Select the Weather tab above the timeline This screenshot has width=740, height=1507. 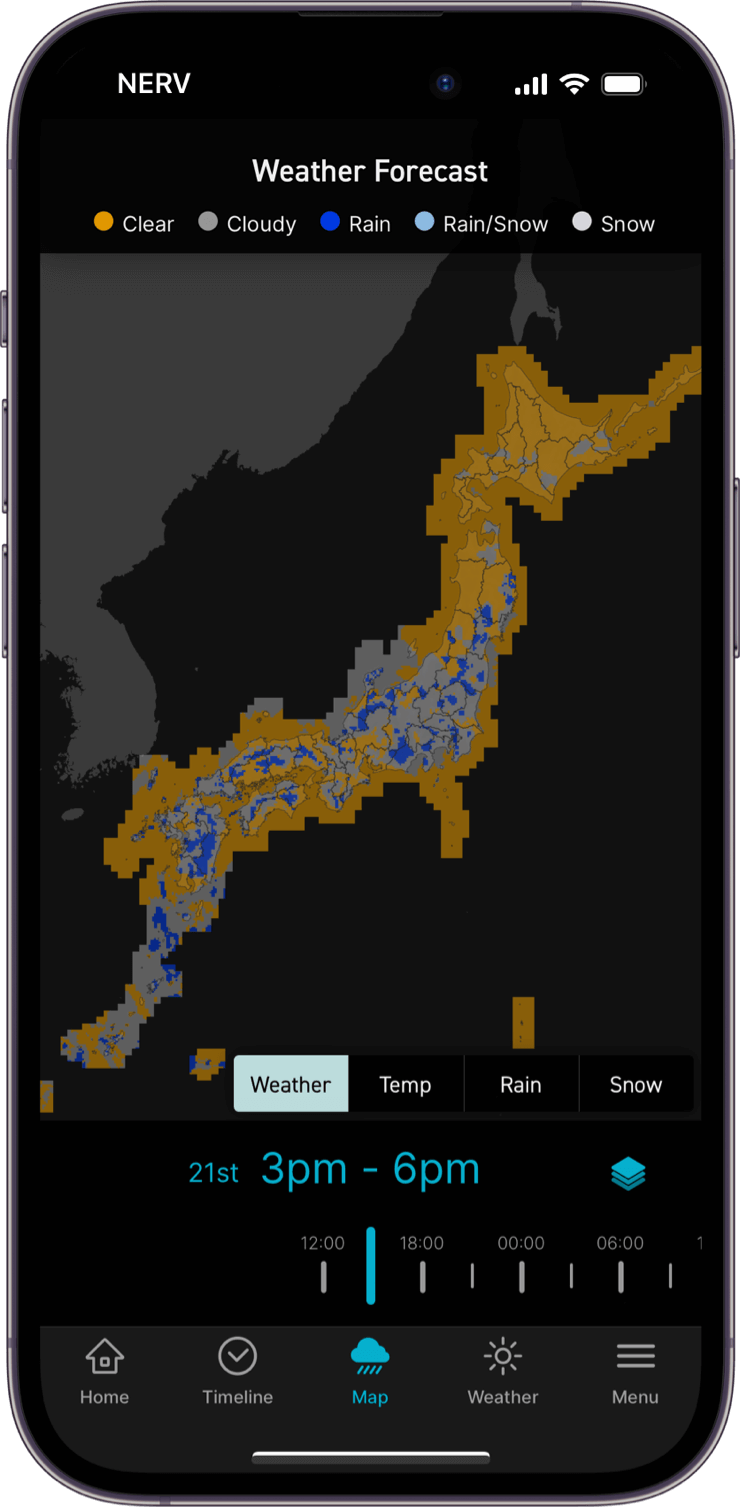click(x=290, y=1084)
